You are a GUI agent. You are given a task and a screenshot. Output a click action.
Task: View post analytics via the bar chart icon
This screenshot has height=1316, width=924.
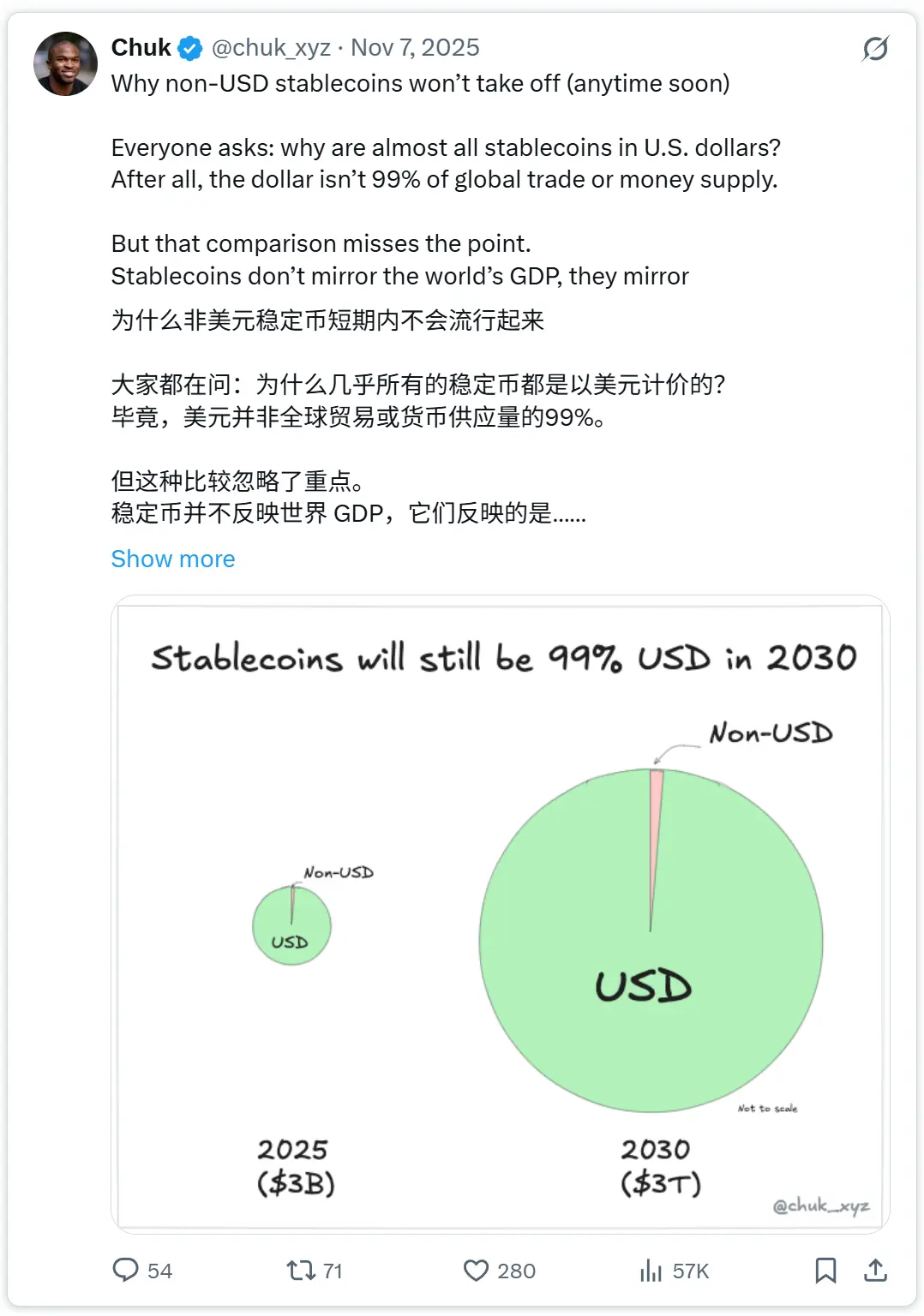point(653,1271)
